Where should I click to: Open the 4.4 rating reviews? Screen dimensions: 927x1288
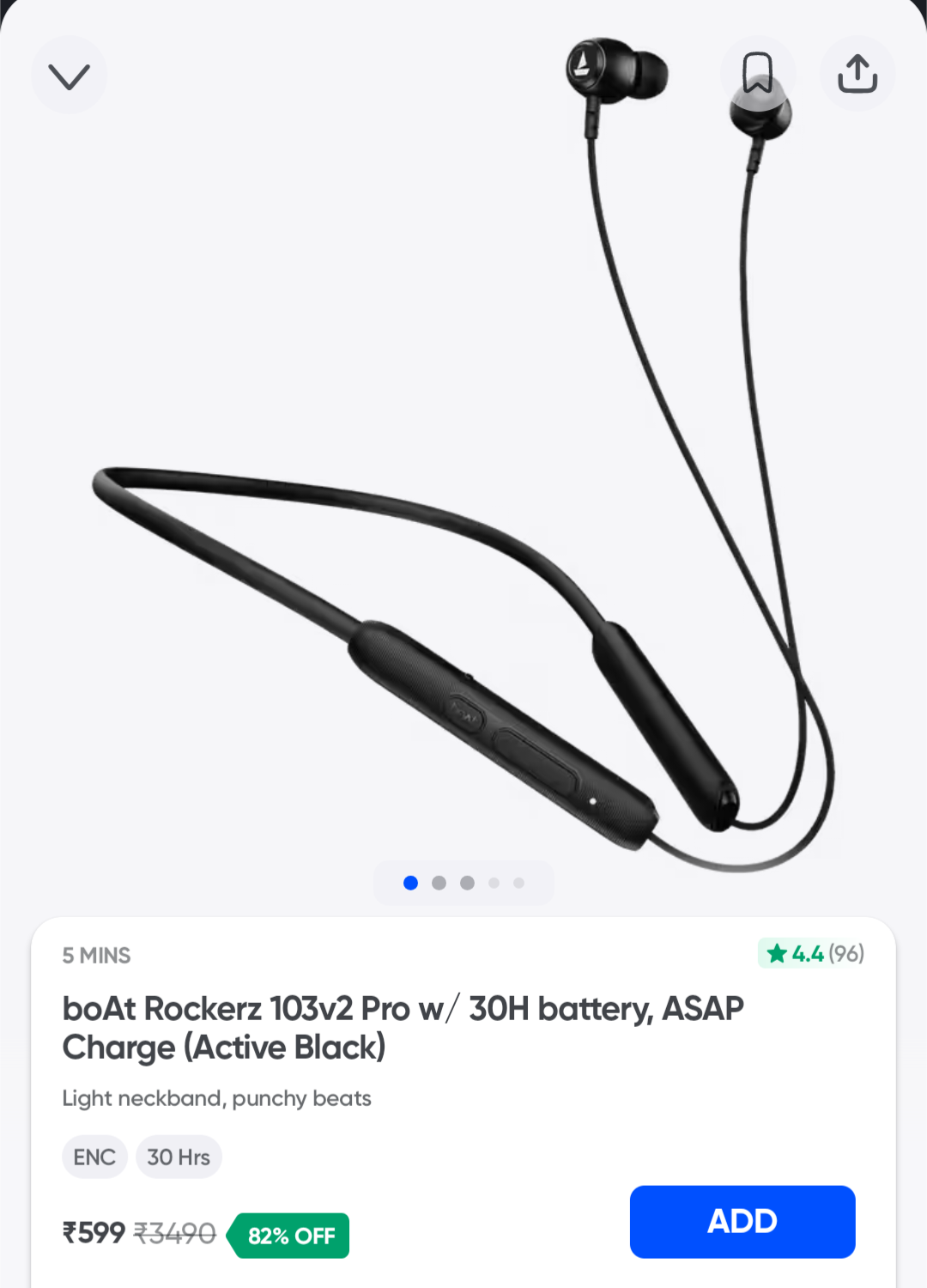pos(812,953)
